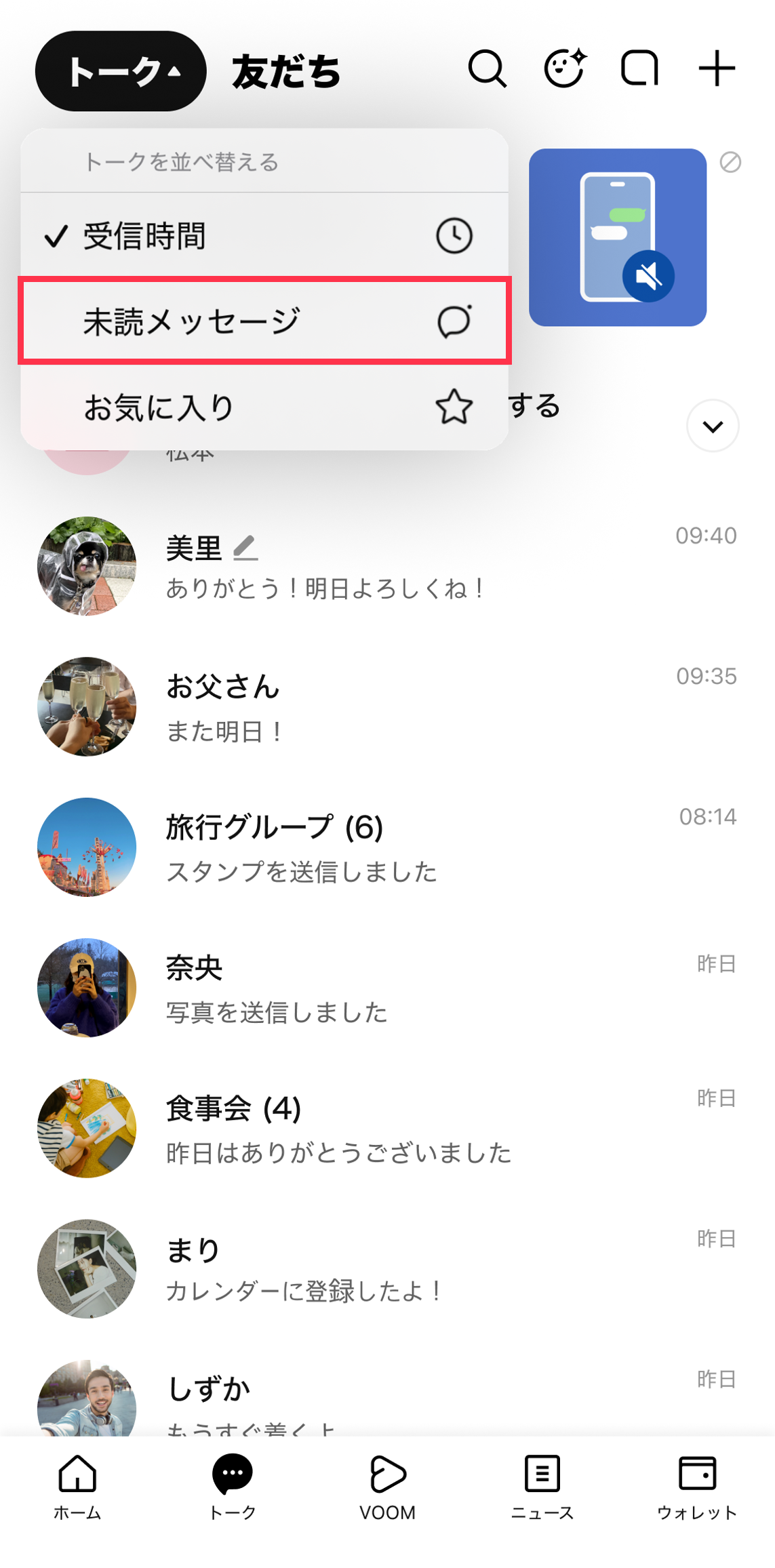Tap the VOOM icon in the bottom bar

387,1474
